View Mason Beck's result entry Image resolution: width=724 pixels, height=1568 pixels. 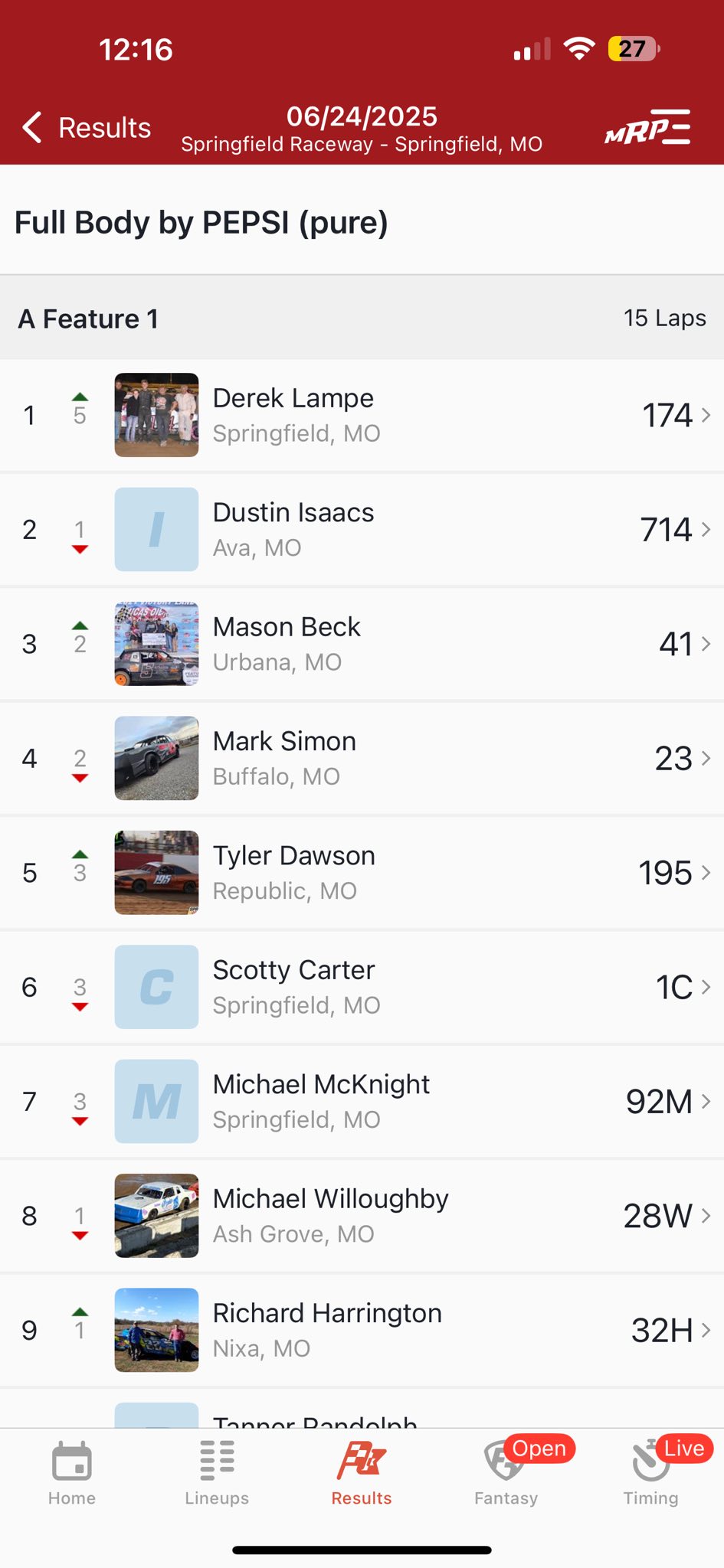(x=362, y=644)
